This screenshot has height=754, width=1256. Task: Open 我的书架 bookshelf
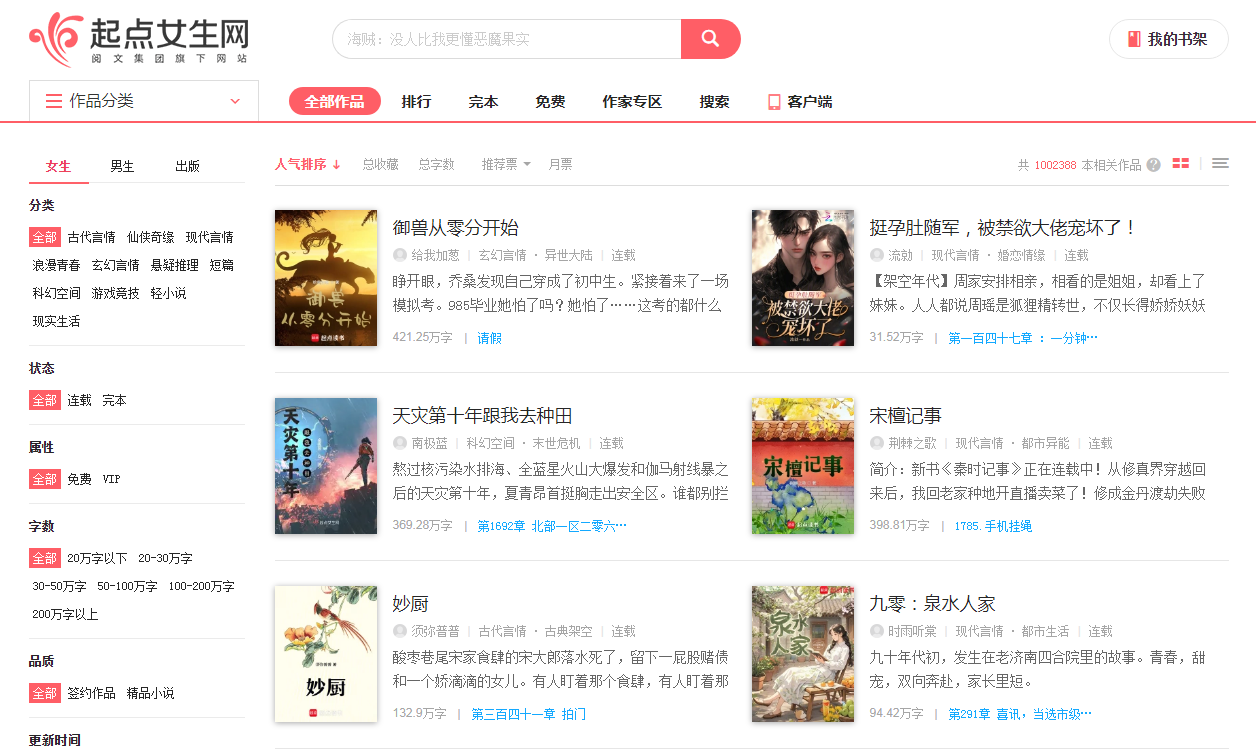(x=1168, y=39)
